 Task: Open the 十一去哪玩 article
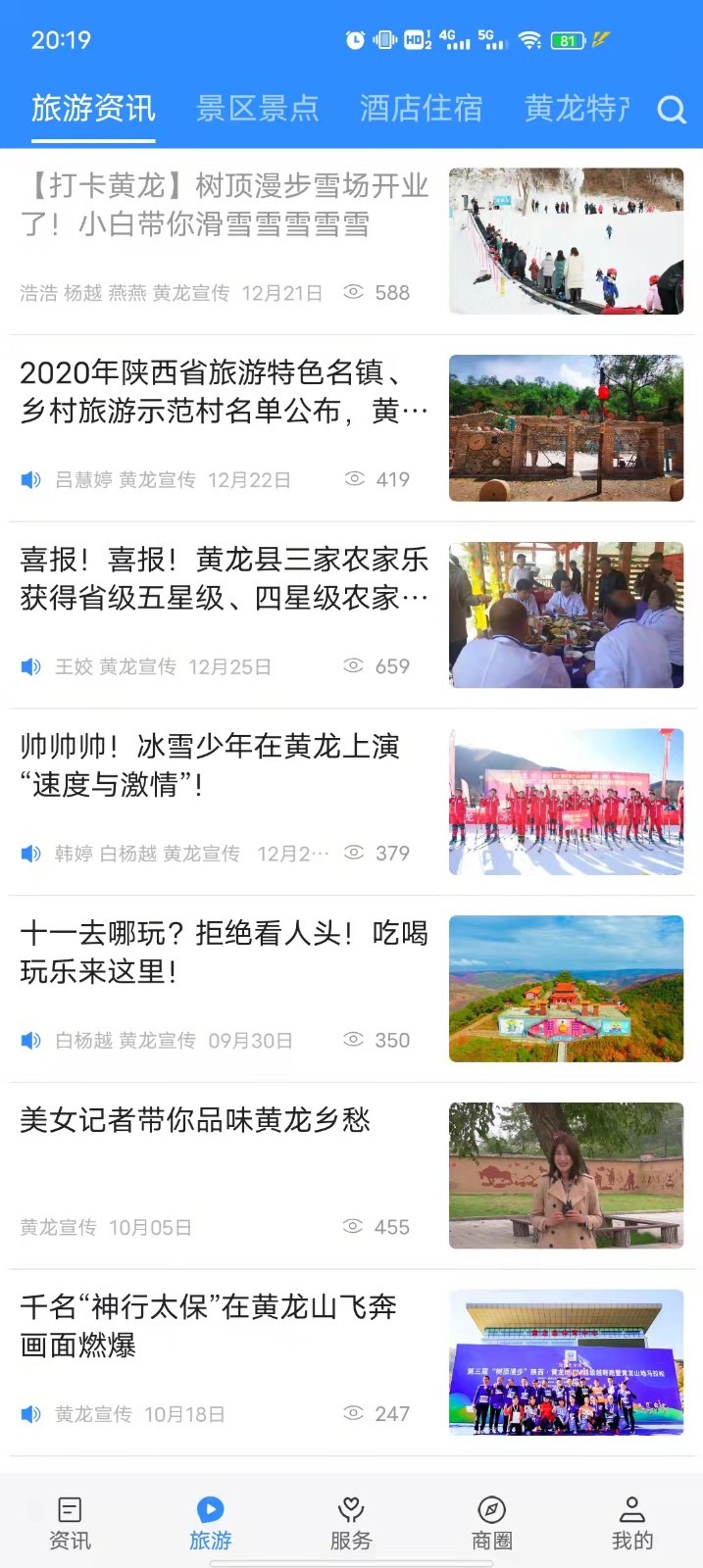[x=225, y=953]
